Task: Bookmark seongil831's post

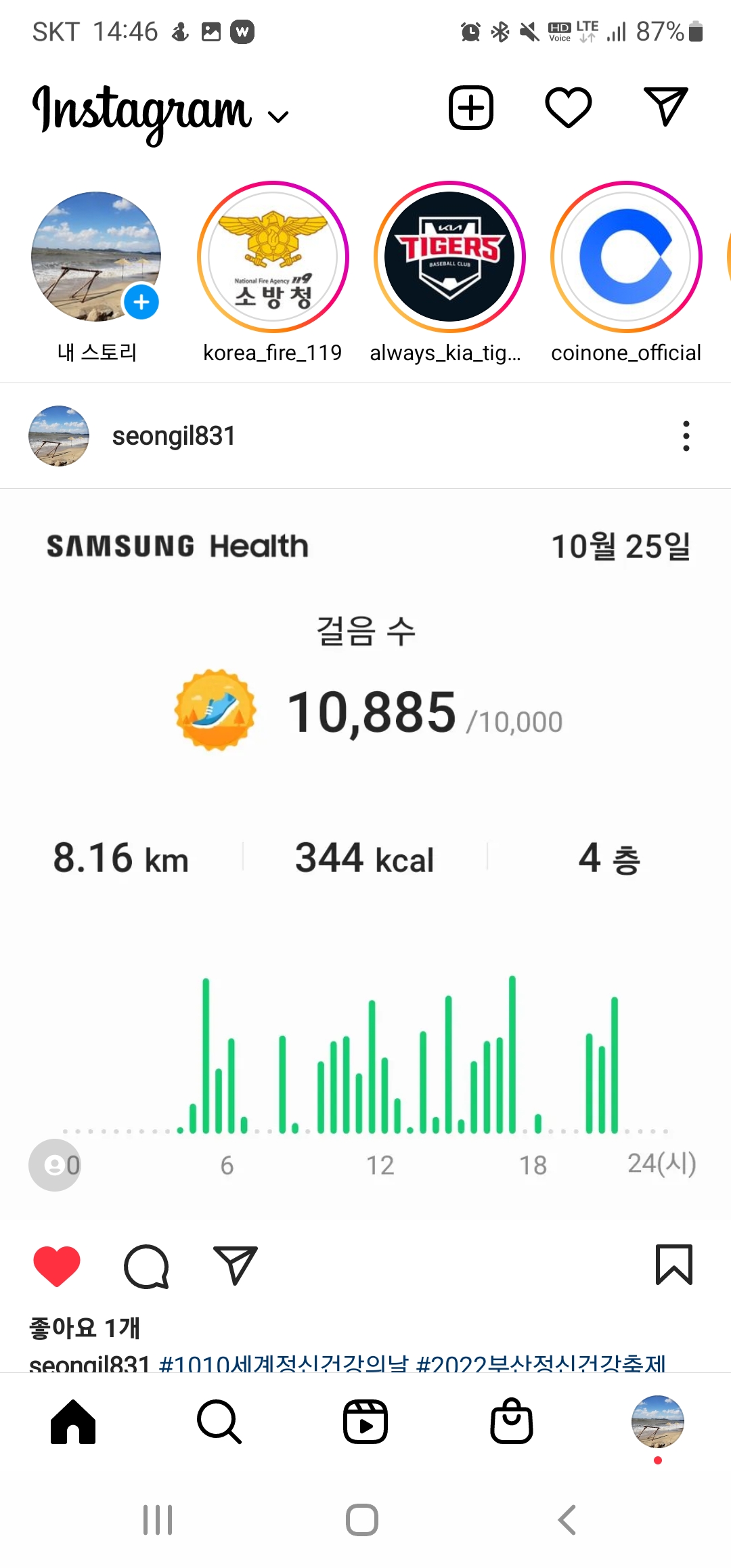Action: click(x=673, y=1265)
